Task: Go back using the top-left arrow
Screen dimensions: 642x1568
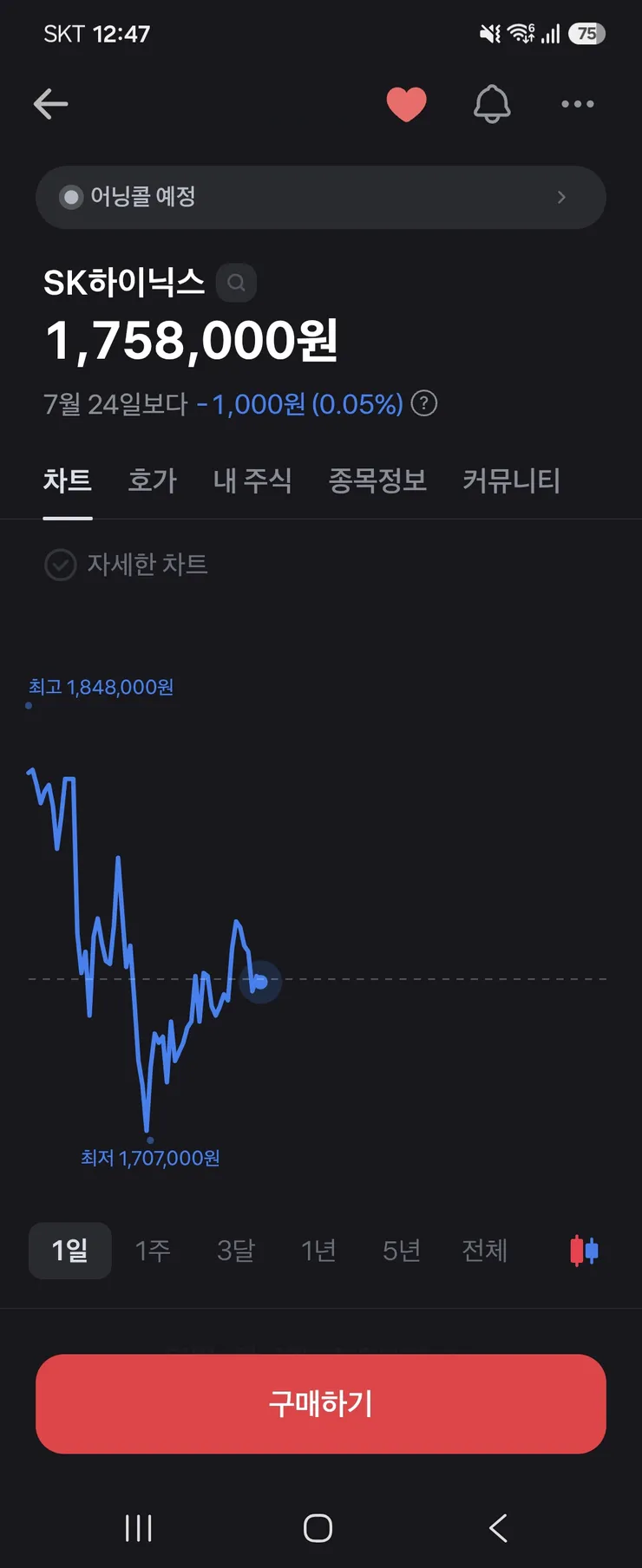Action: (50, 104)
